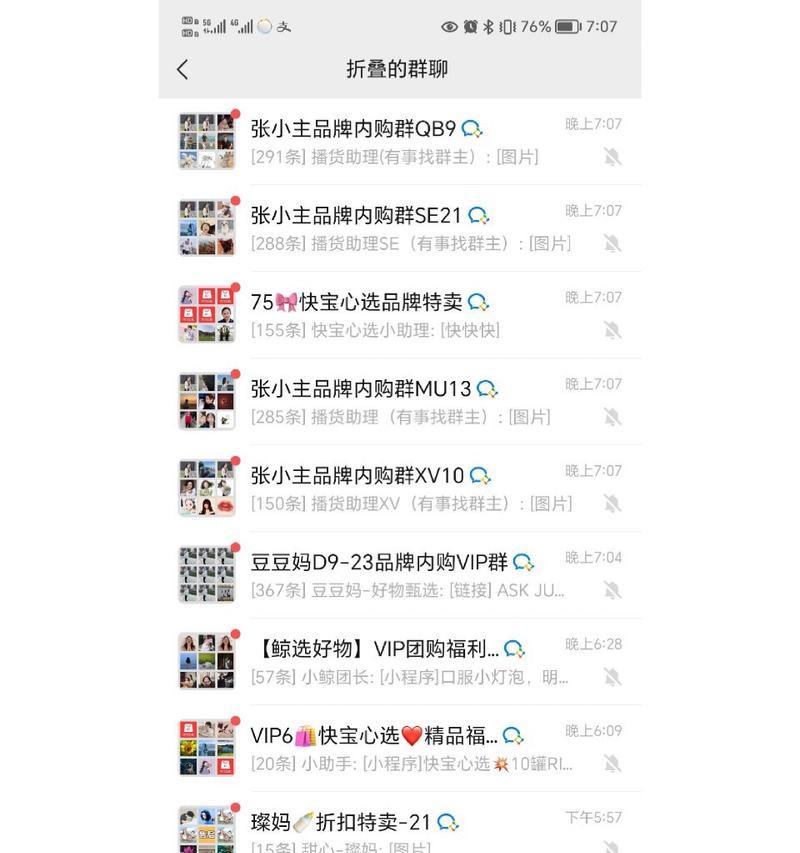This screenshot has width=800, height=853.
Task: Open the 张小主品牌内购群MU13 group chat
Action: (x=400, y=401)
